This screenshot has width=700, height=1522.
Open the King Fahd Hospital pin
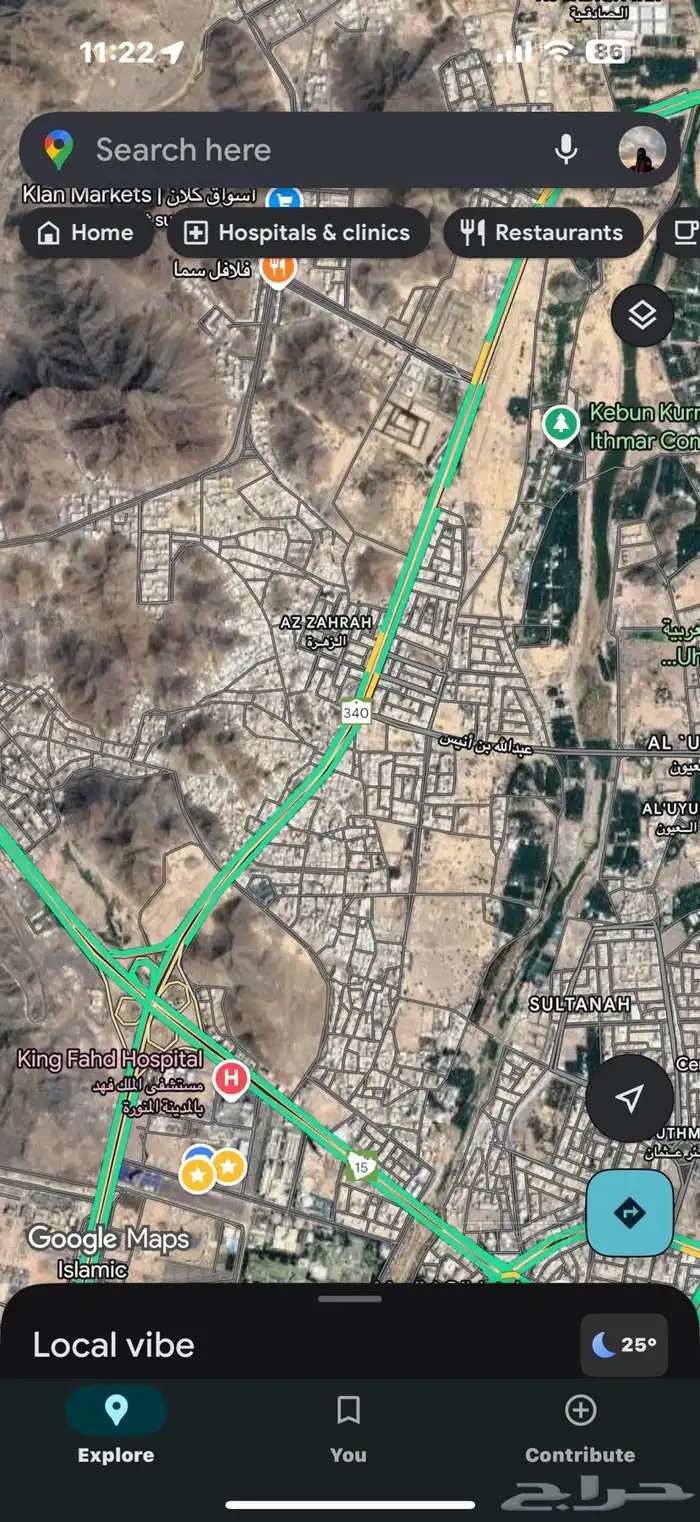point(231,1080)
